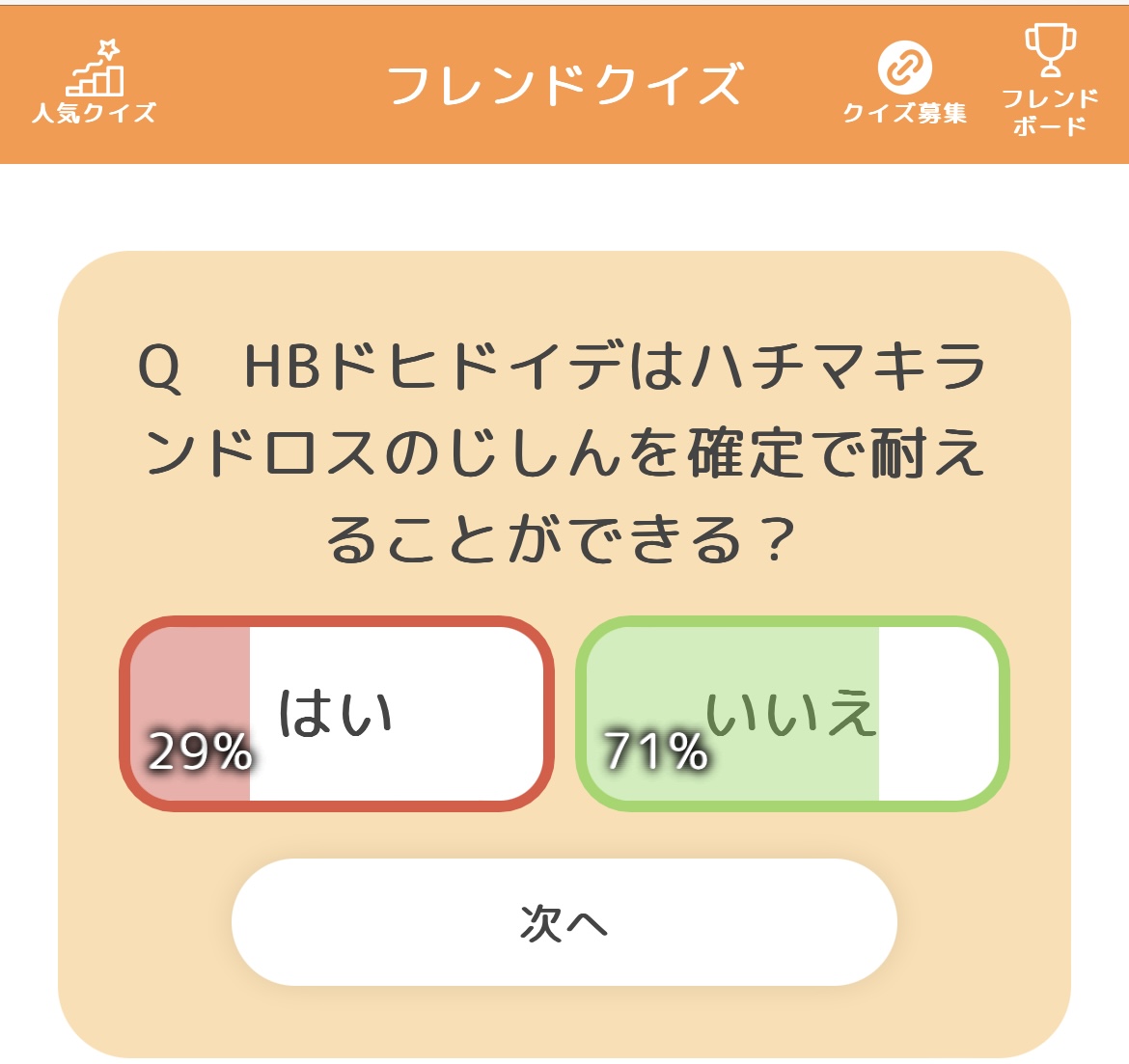Select the はい answer
The image size is (1129, 1064).
point(337,714)
